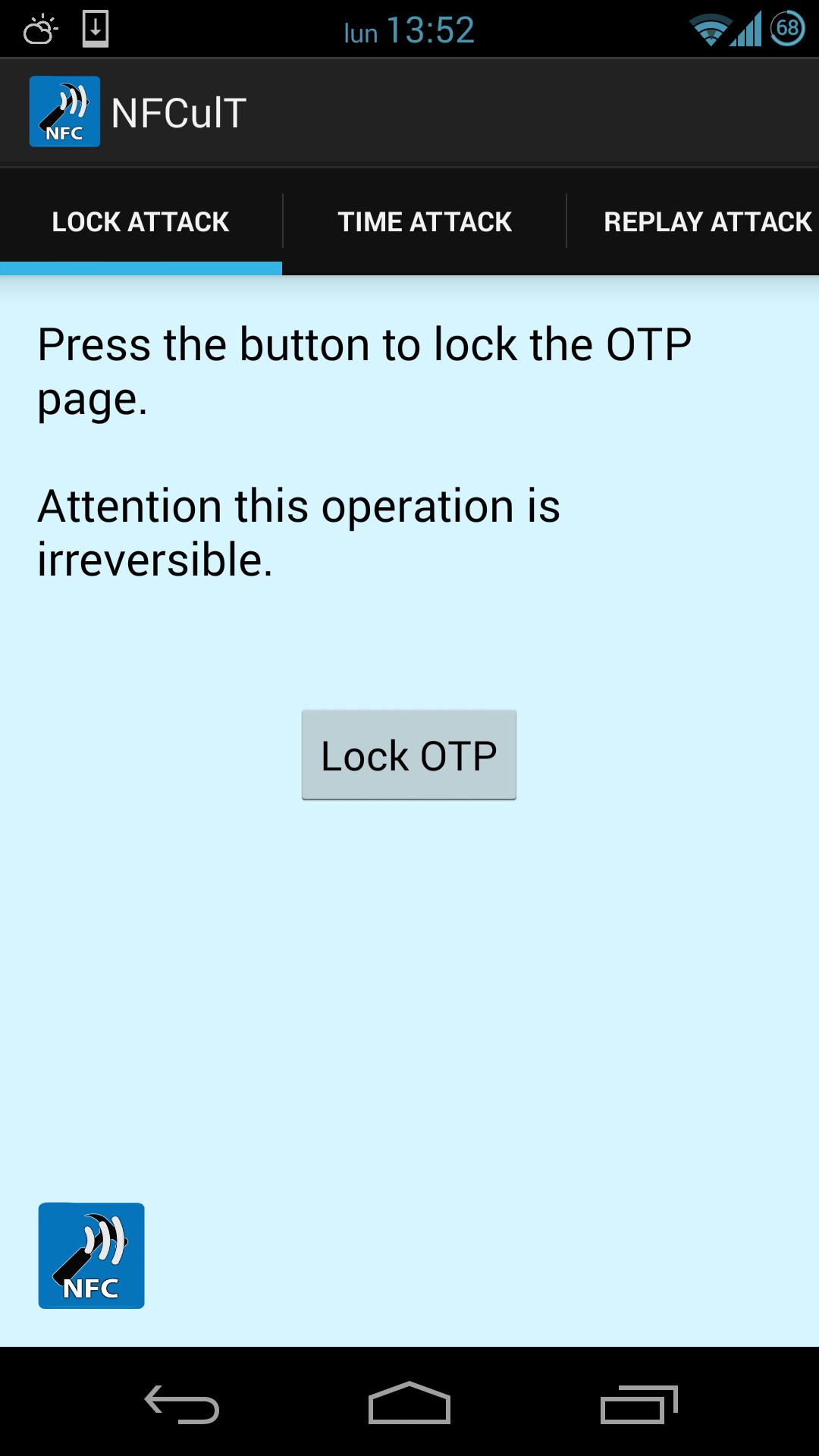The width and height of the screenshot is (819, 1456).
Task: Go back using the system back button
Action: (x=182, y=1403)
